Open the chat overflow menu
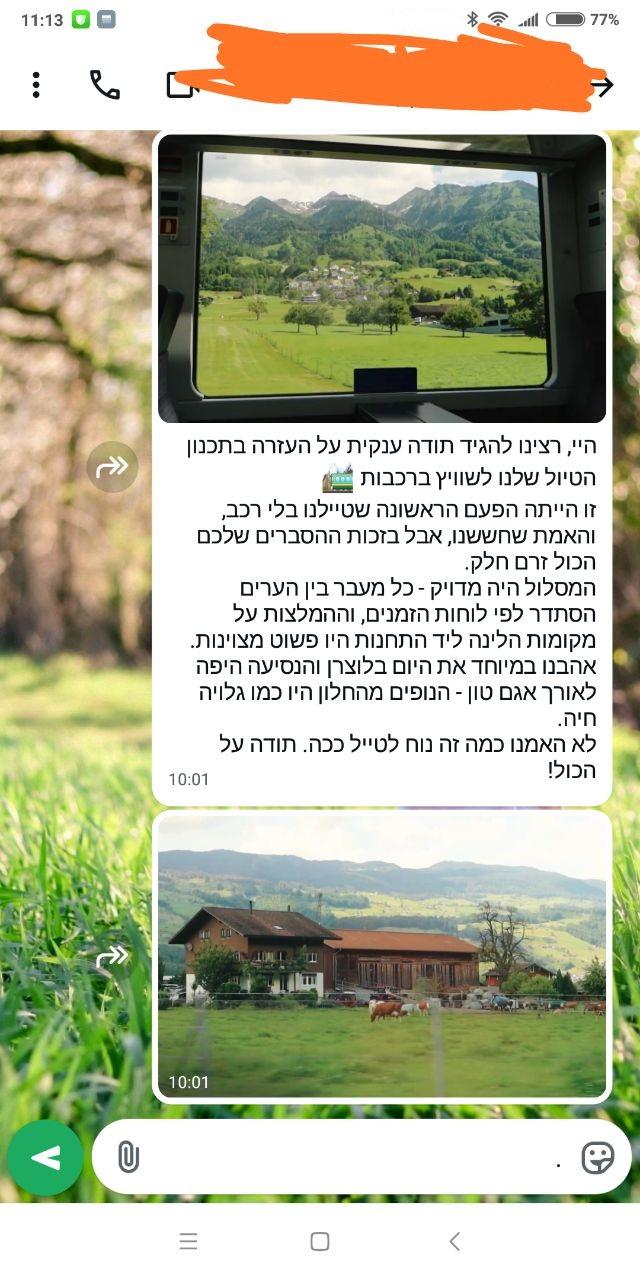 (36, 85)
